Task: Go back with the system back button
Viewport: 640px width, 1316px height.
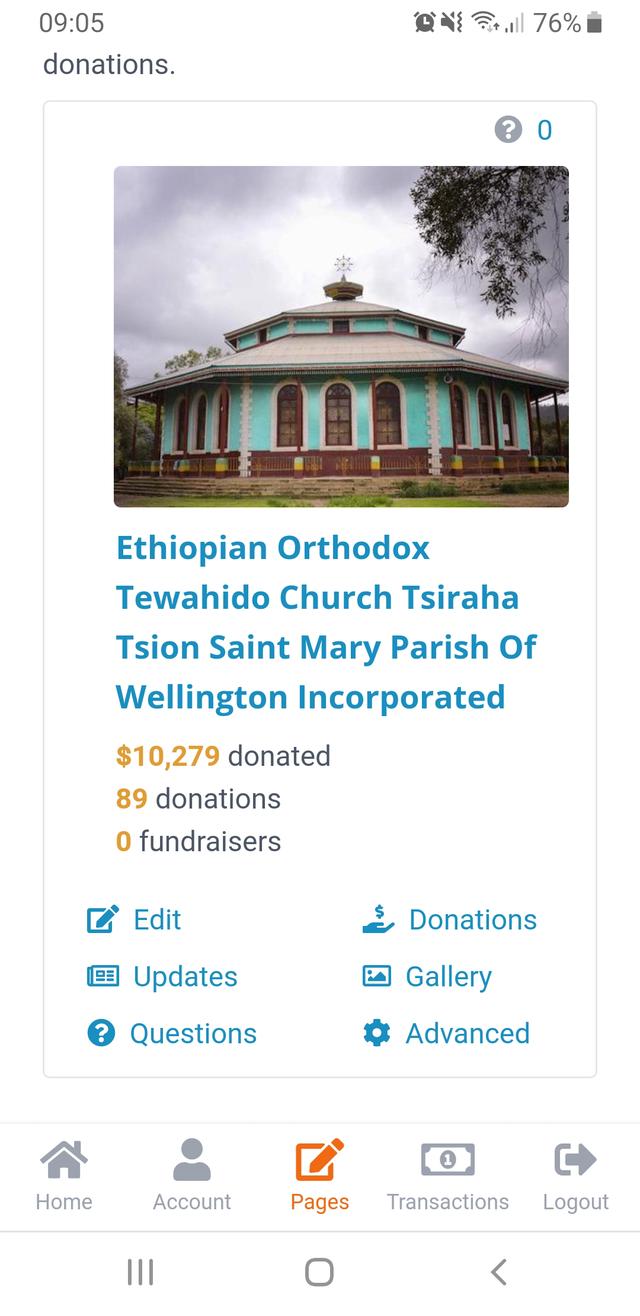Action: pyautogui.click(x=499, y=1272)
